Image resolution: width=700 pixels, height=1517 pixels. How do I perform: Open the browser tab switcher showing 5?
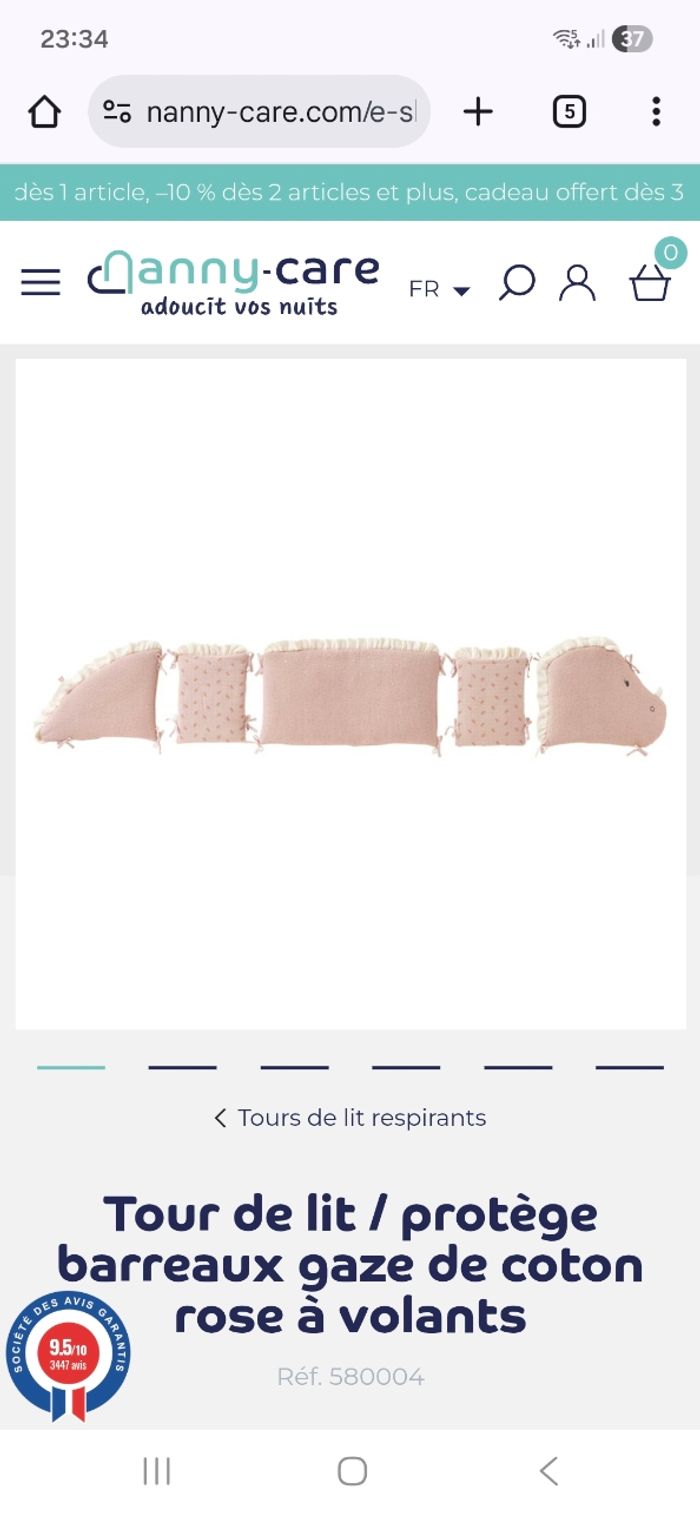(569, 112)
